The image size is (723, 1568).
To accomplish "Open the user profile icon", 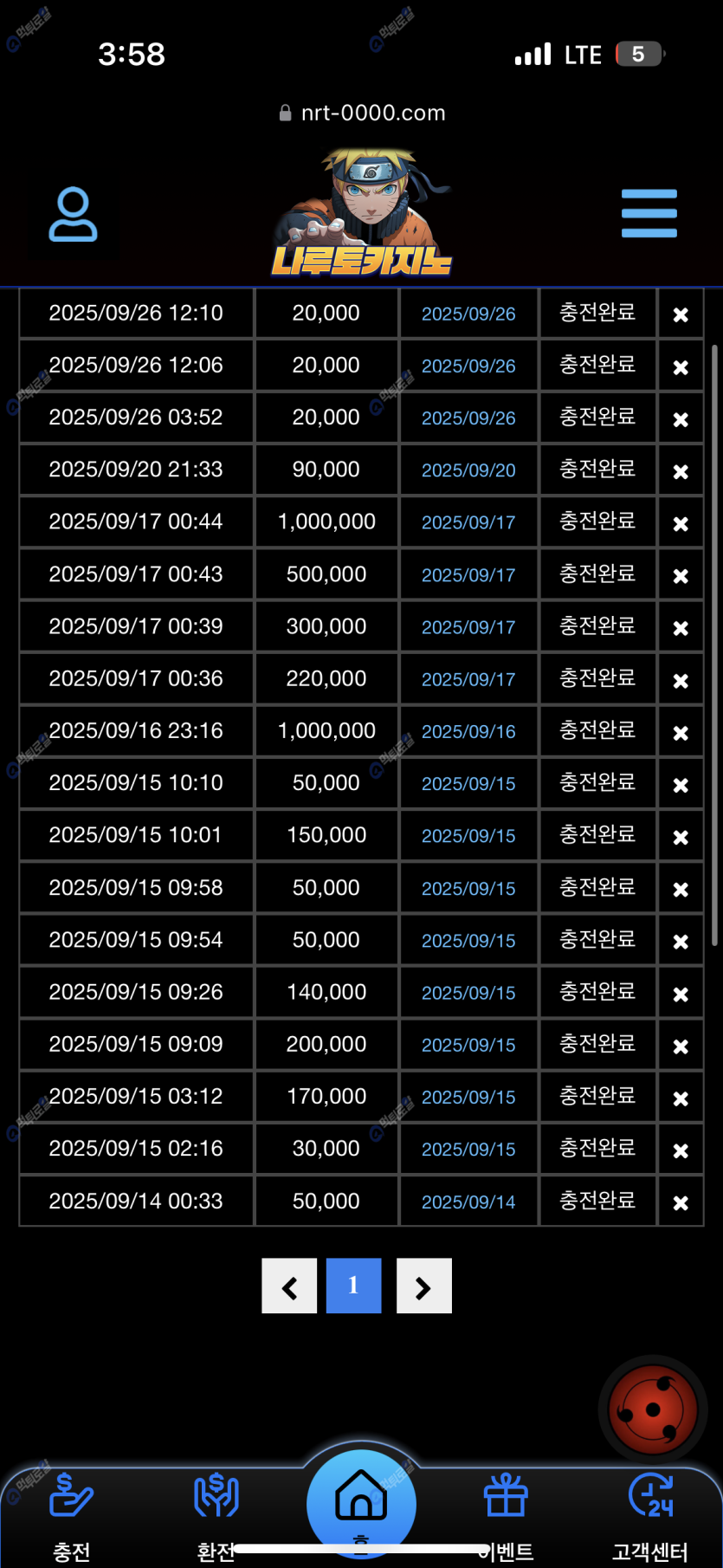I will (73, 214).
